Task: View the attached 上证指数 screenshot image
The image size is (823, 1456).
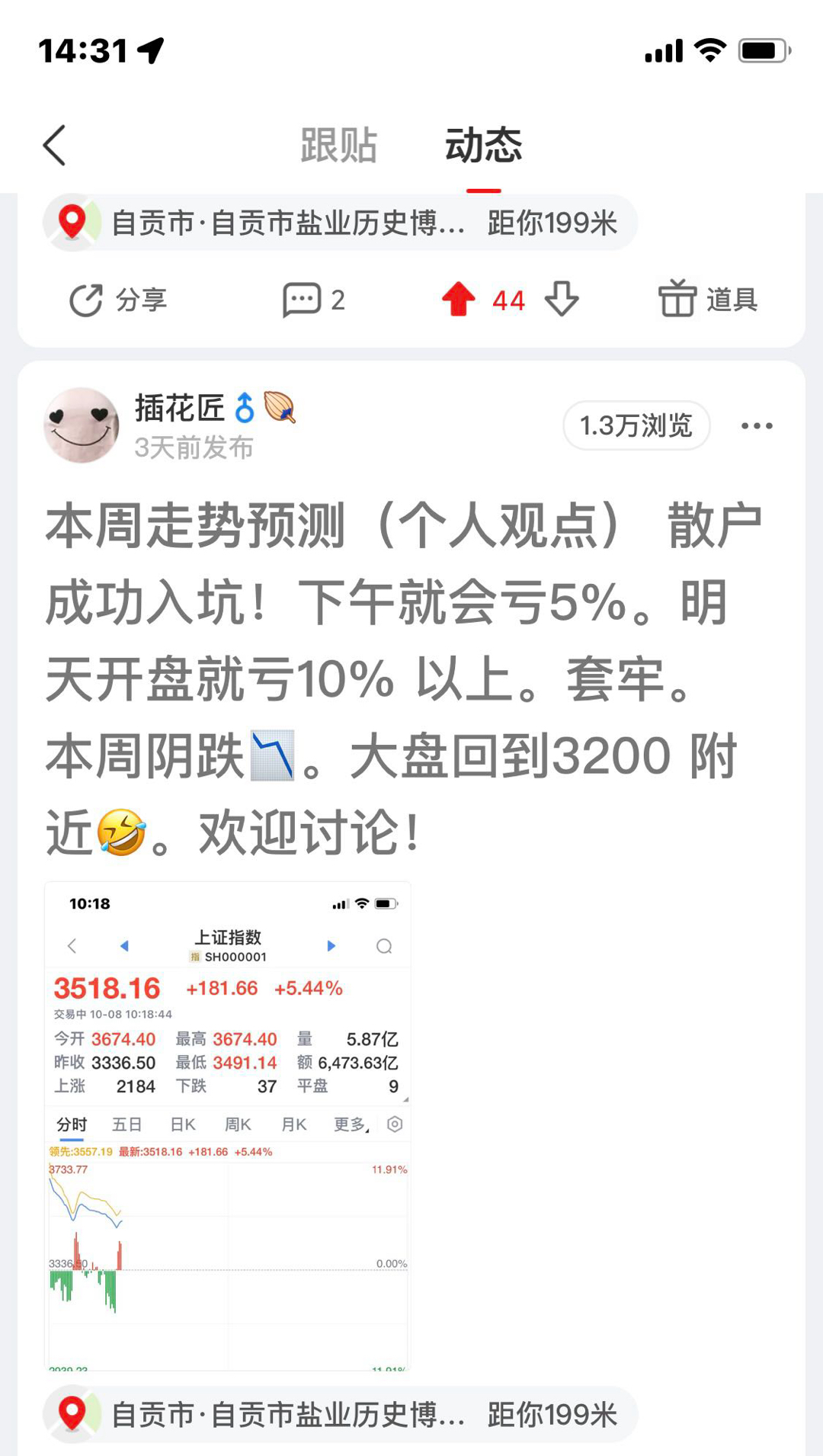Action: (x=228, y=1126)
